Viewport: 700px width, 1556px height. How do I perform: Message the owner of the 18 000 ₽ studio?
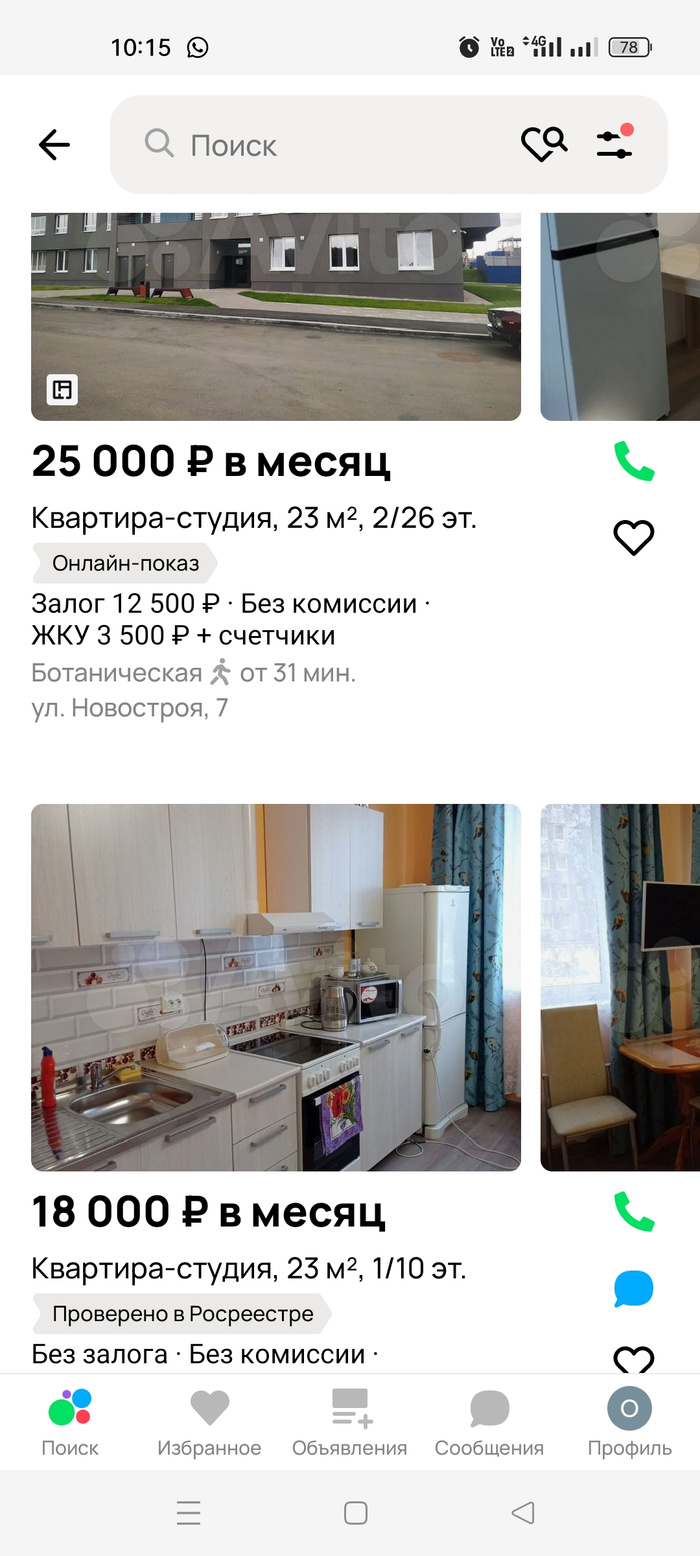coord(633,1289)
